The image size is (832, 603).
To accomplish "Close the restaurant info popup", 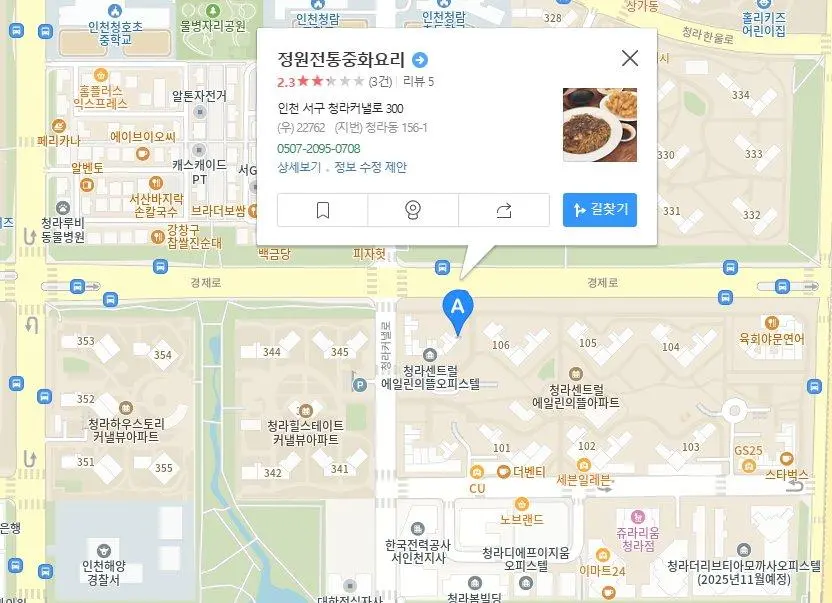I will [x=629, y=58].
